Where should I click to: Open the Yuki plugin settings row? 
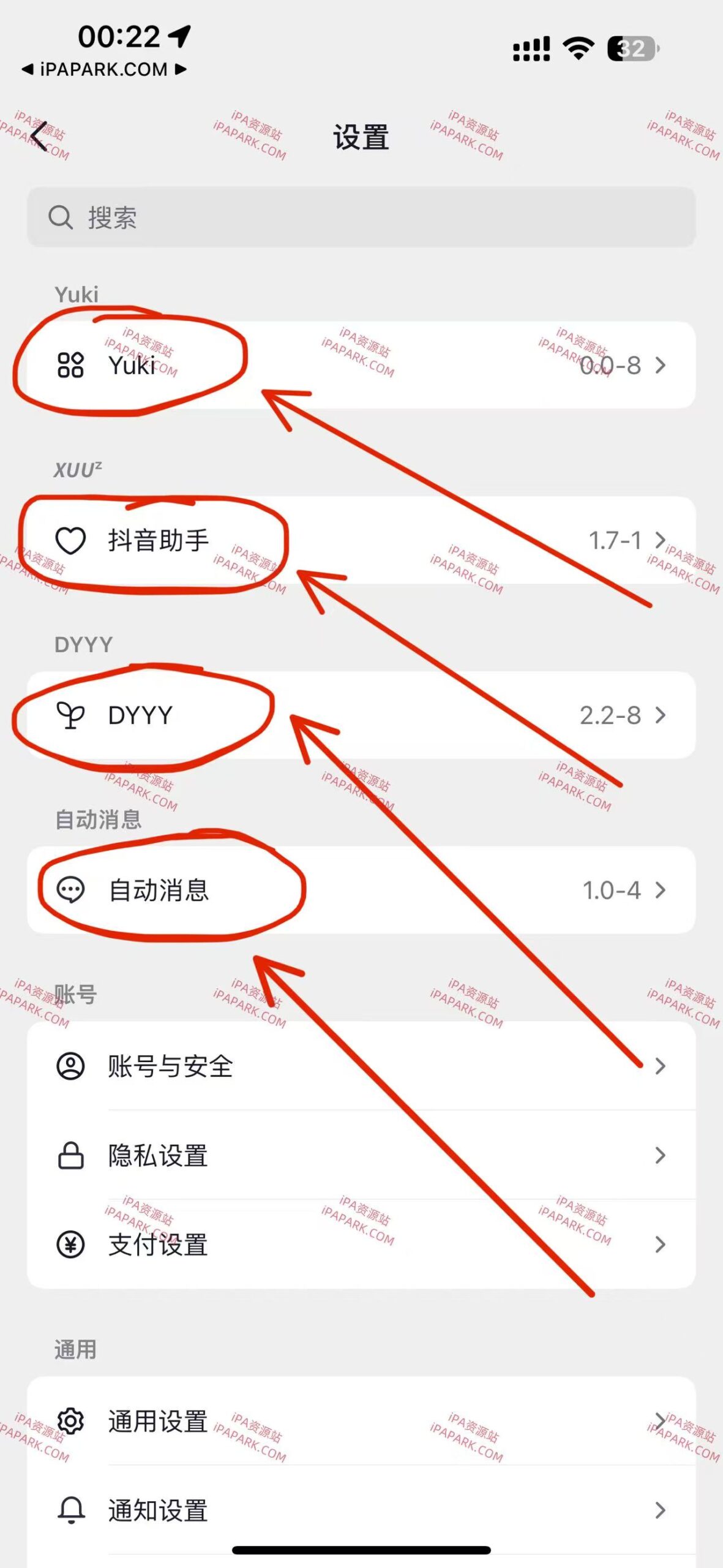point(361,365)
